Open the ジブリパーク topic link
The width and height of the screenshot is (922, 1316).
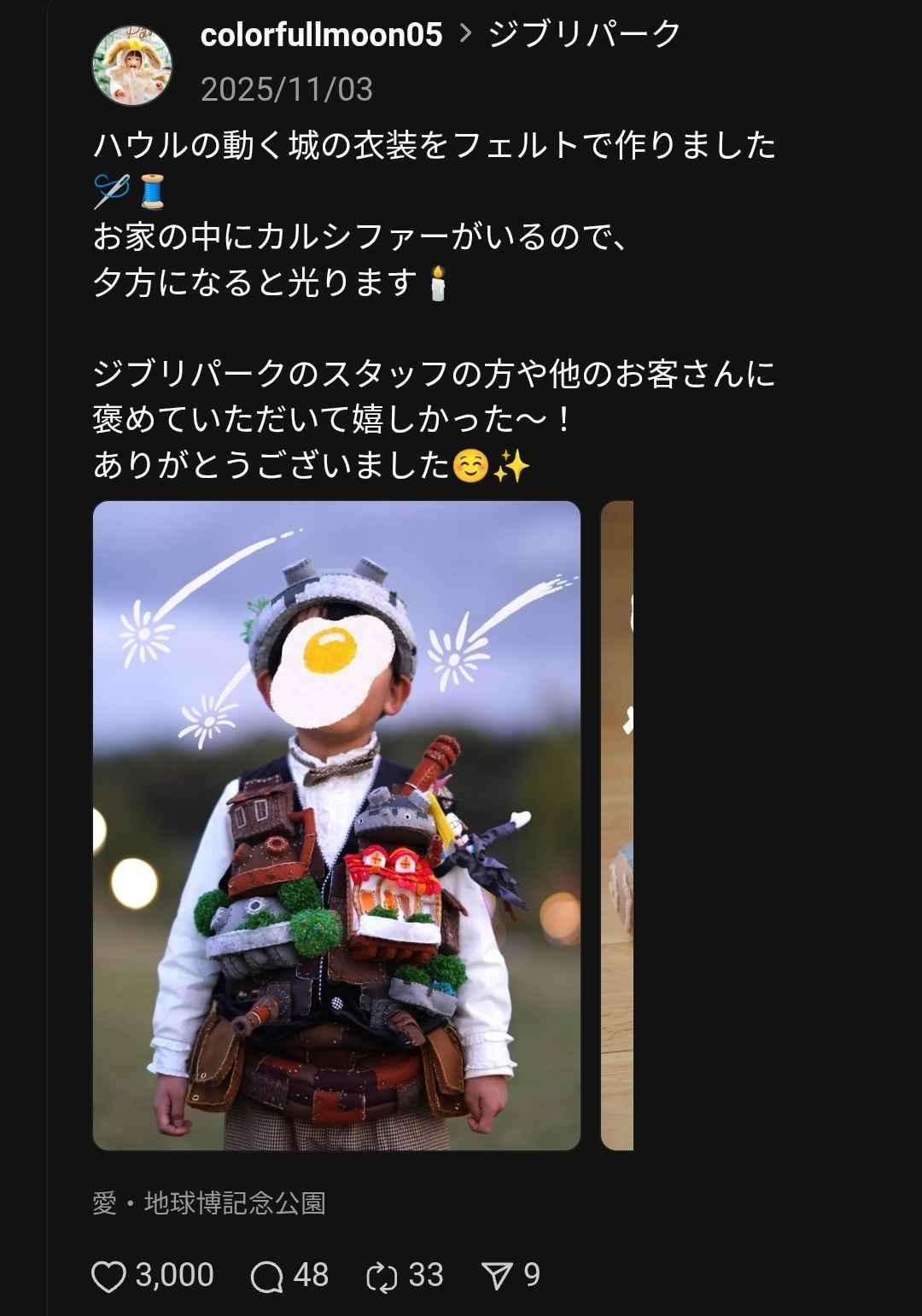point(584,35)
